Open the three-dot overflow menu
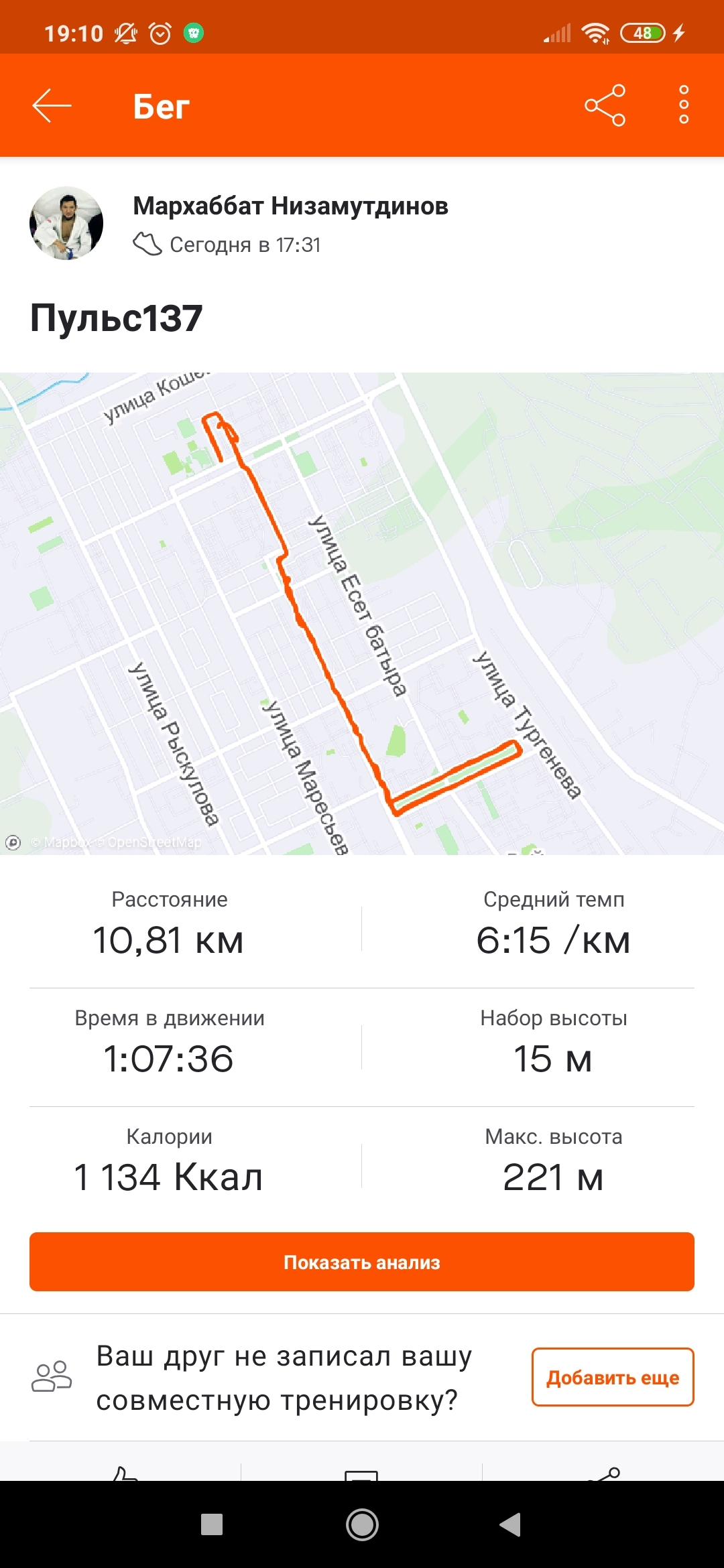Viewport: 724px width, 1568px height. [x=684, y=105]
